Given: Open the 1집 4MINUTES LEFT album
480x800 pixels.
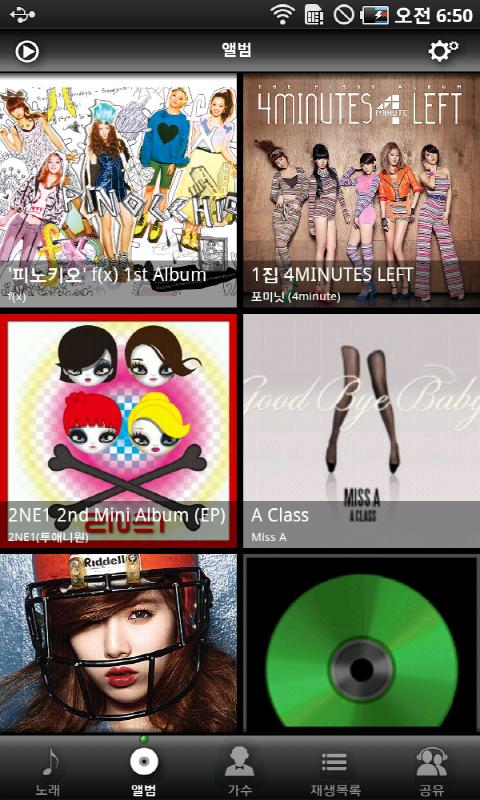Looking at the screenshot, I should click(x=361, y=190).
